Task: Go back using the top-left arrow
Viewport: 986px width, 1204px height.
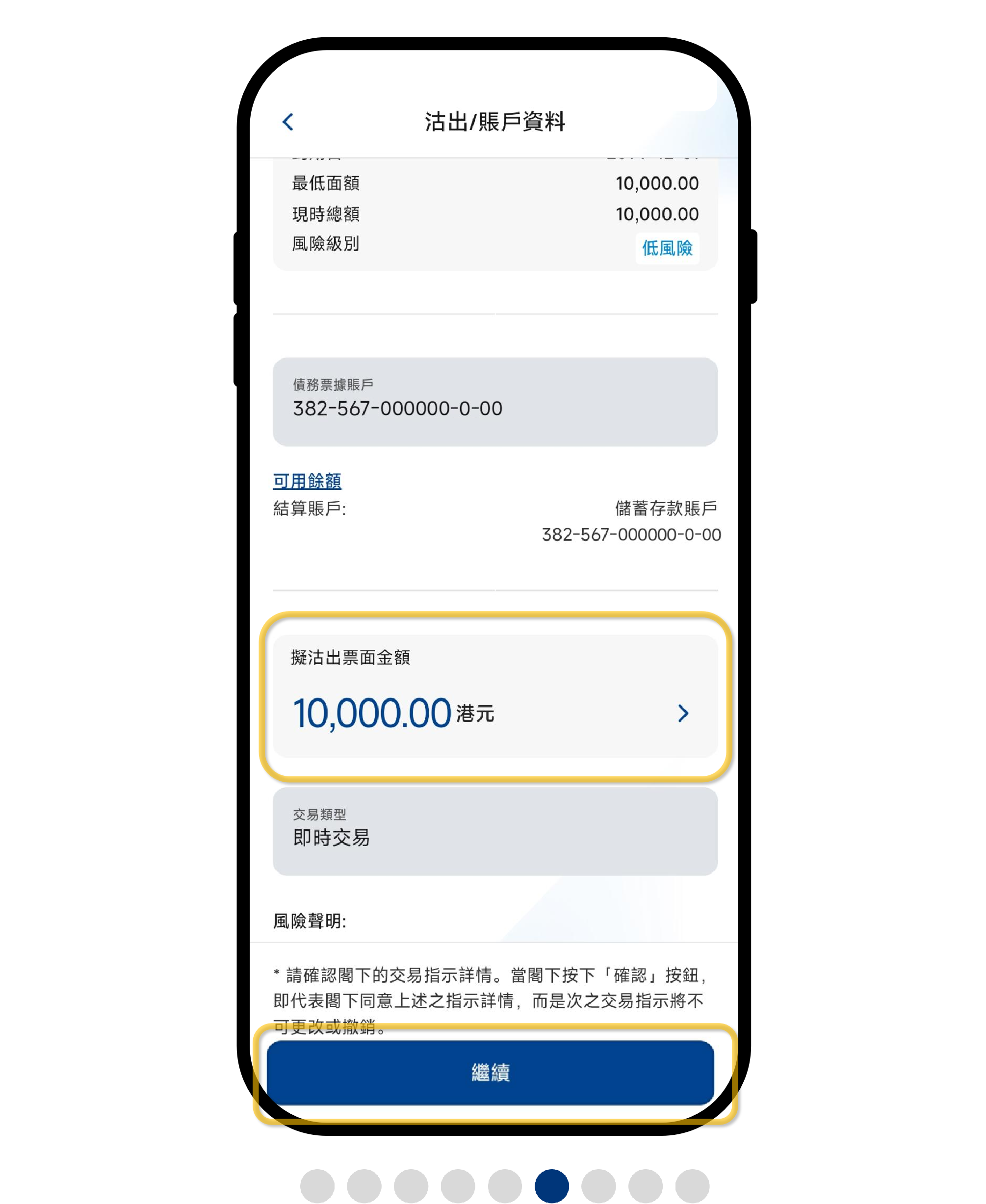Action: tap(288, 122)
